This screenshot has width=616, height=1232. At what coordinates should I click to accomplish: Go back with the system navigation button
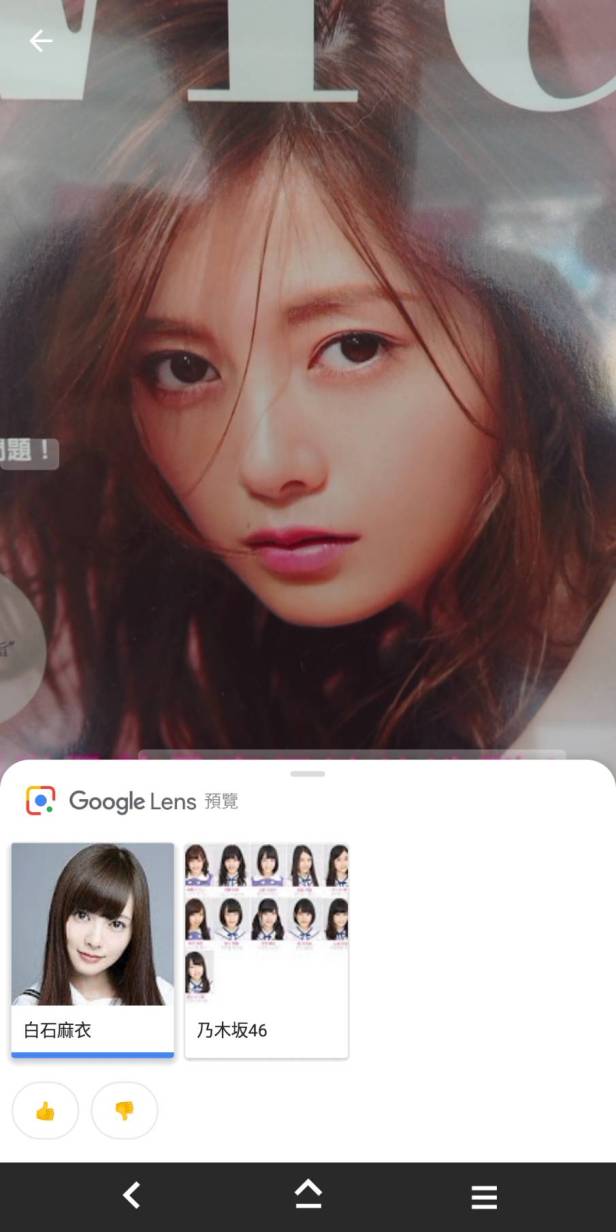pyautogui.click(x=131, y=1196)
